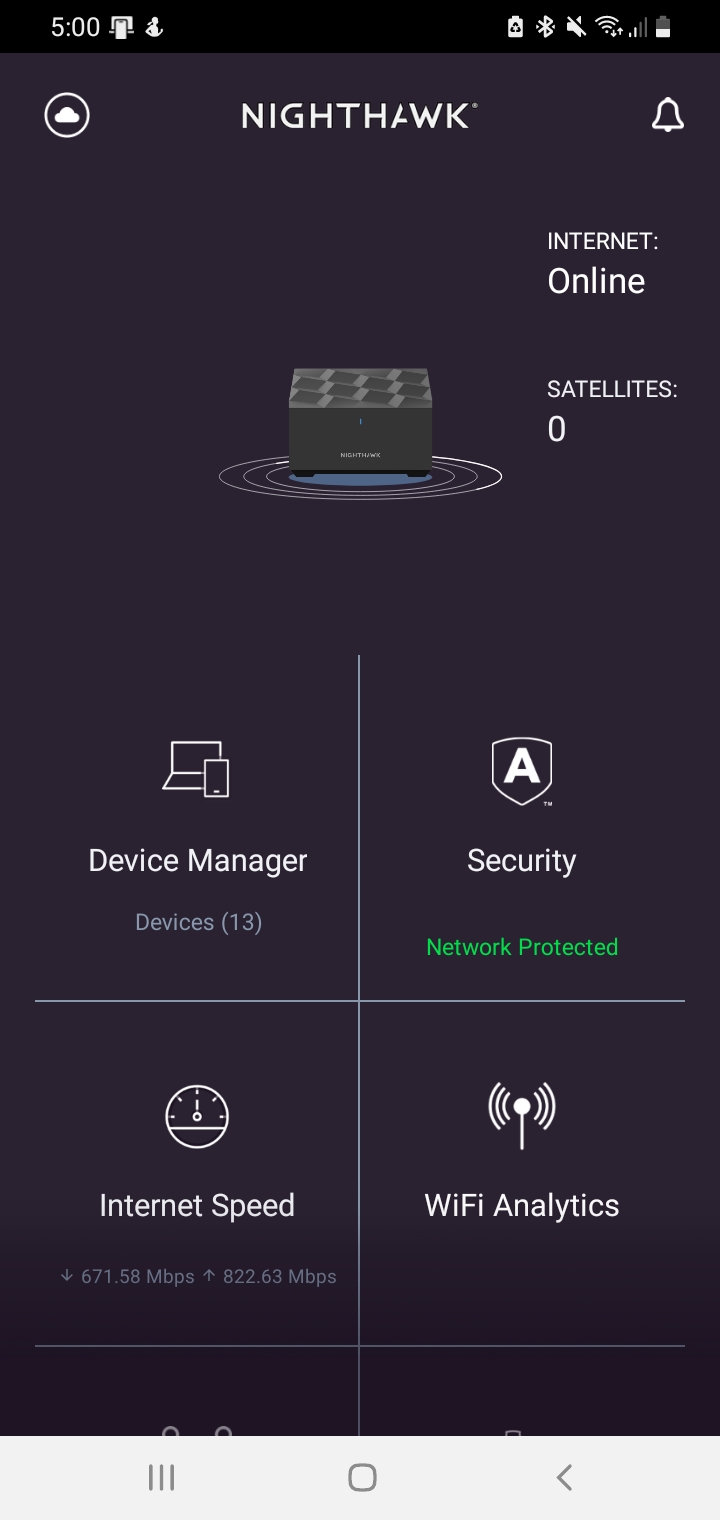
Task: Select the Security tile
Action: [521, 859]
